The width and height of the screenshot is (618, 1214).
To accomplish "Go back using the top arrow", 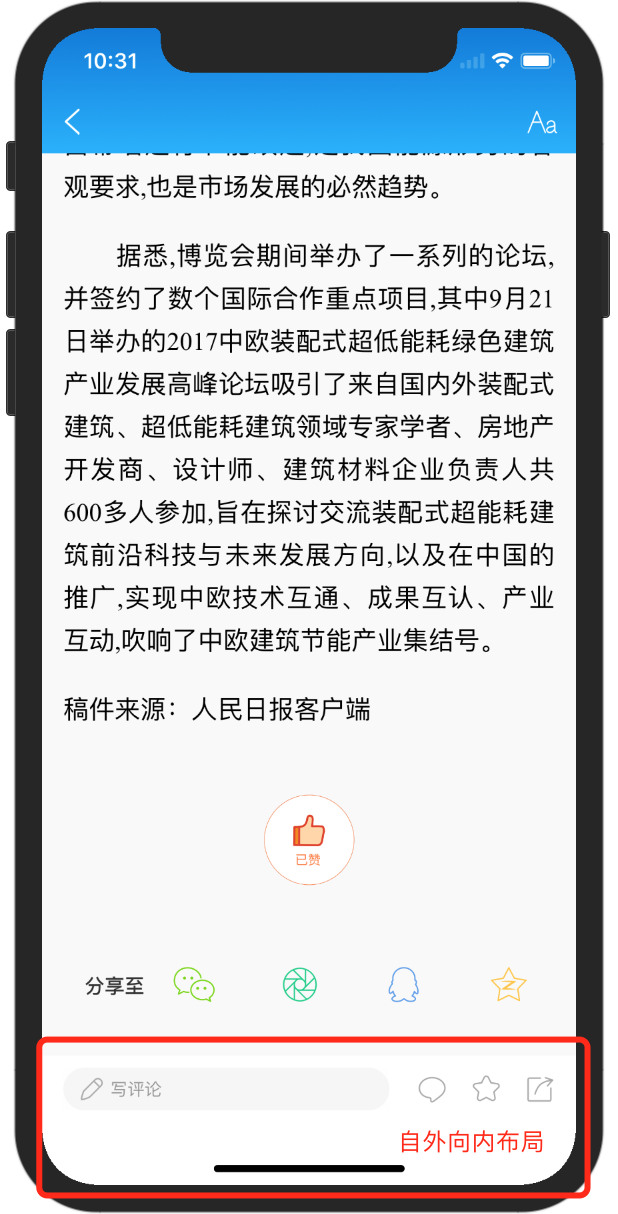I will [x=73, y=122].
